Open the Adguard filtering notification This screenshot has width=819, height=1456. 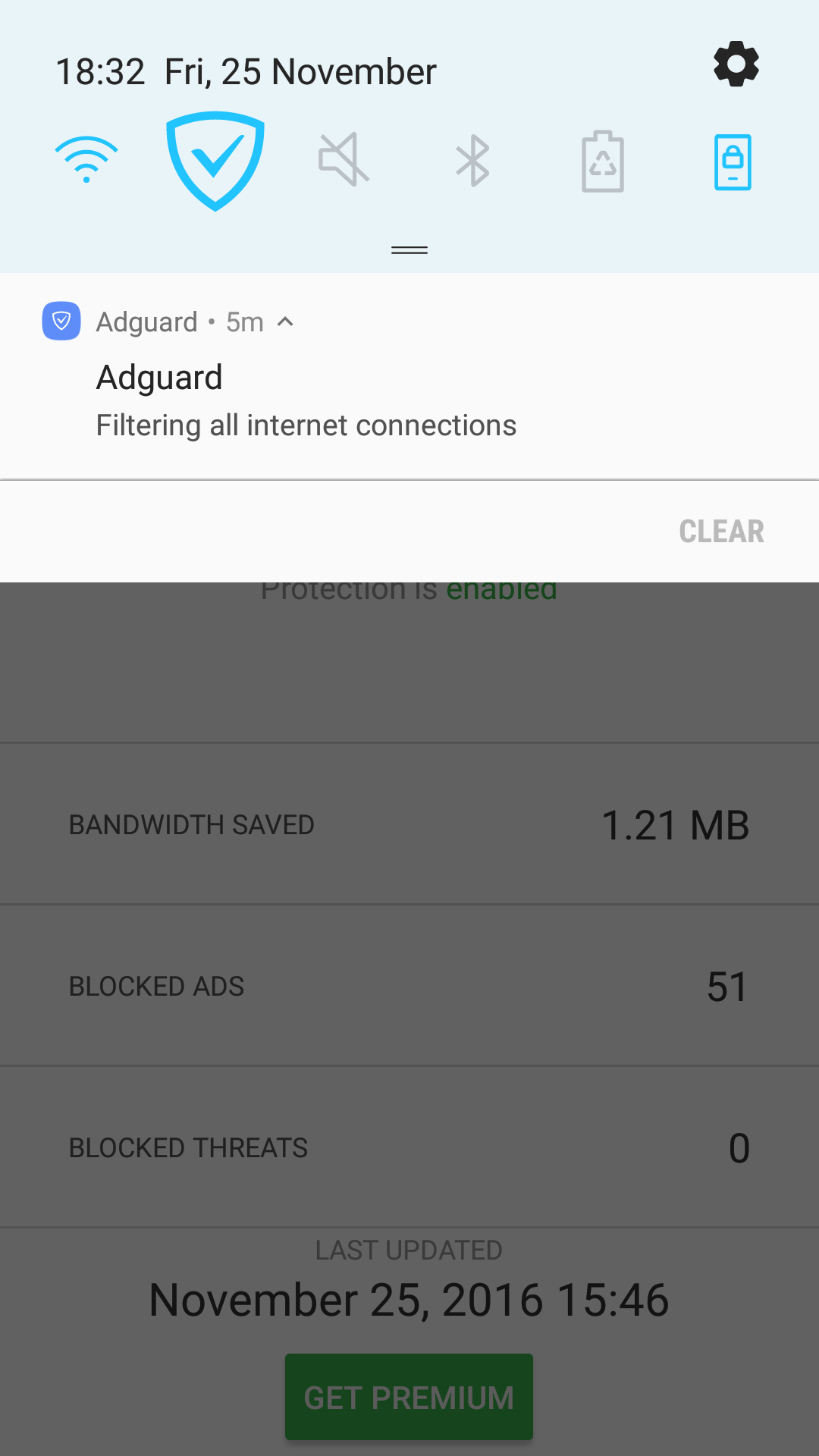click(409, 376)
